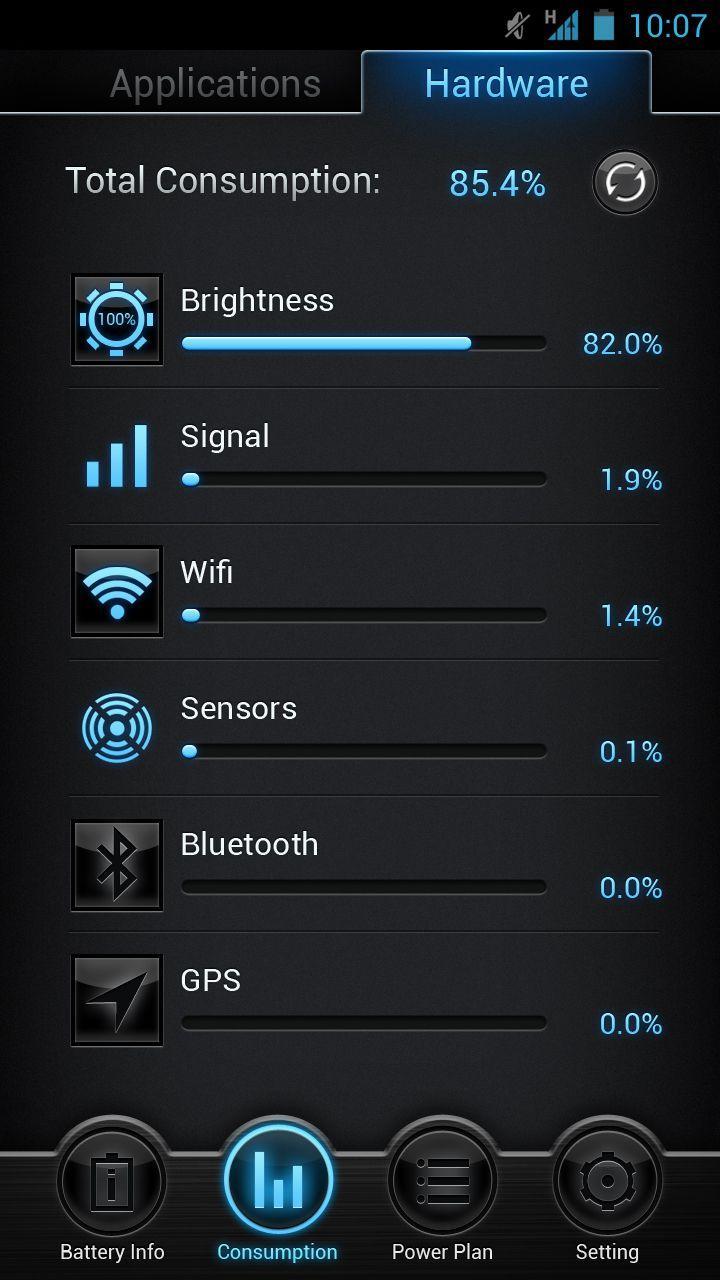Tap the Brightness hardware icon
720x1280 pixels.
tap(117, 320)
